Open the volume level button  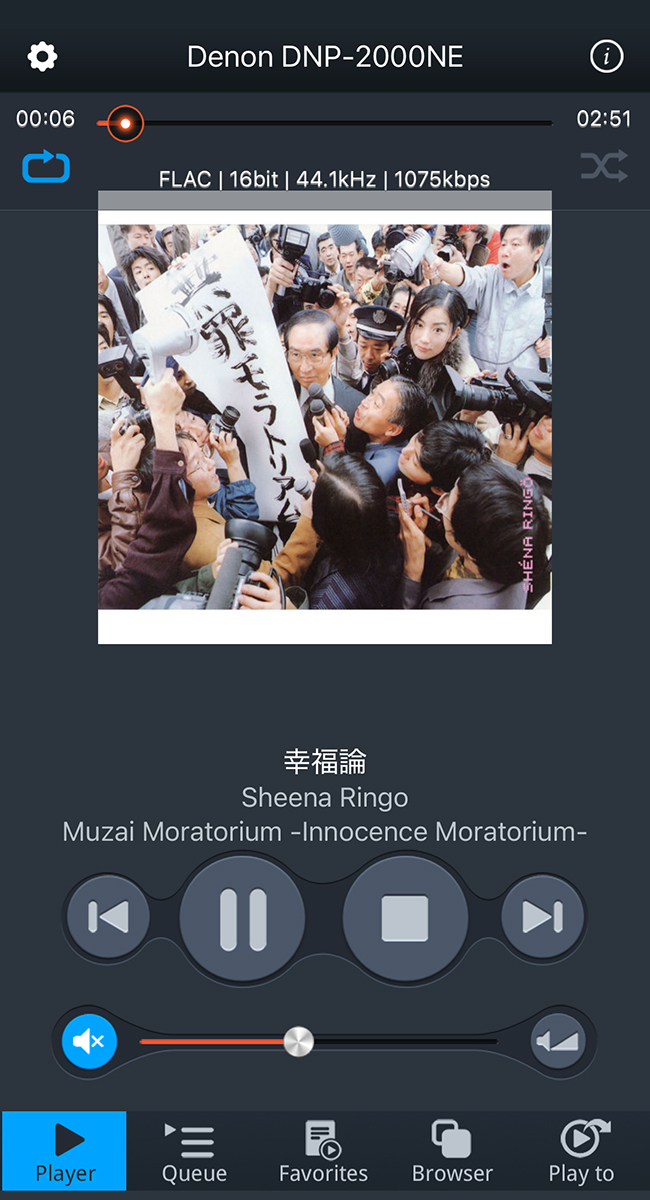tap(558, 1041)
